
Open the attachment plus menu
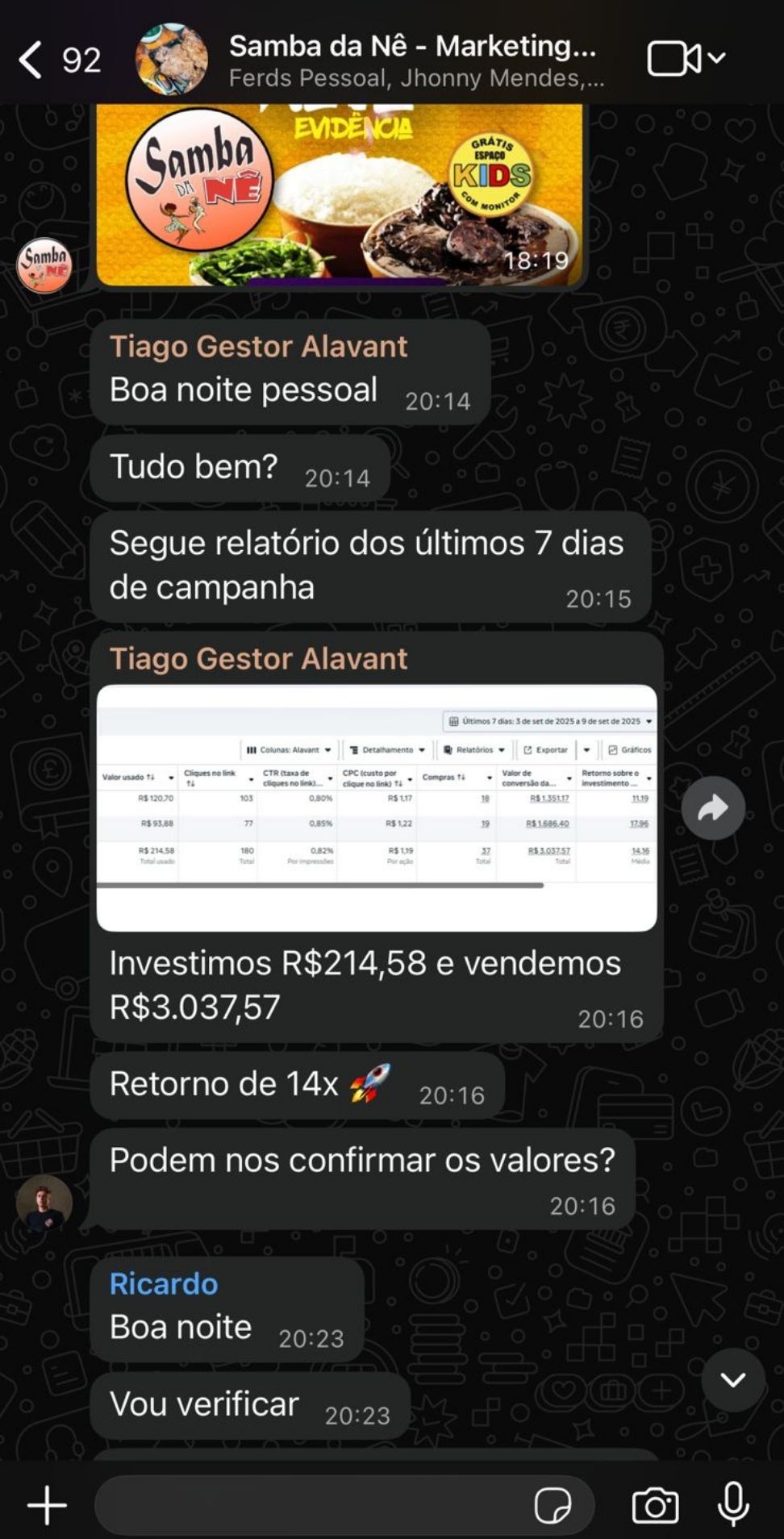click(x=48, y=1505)
